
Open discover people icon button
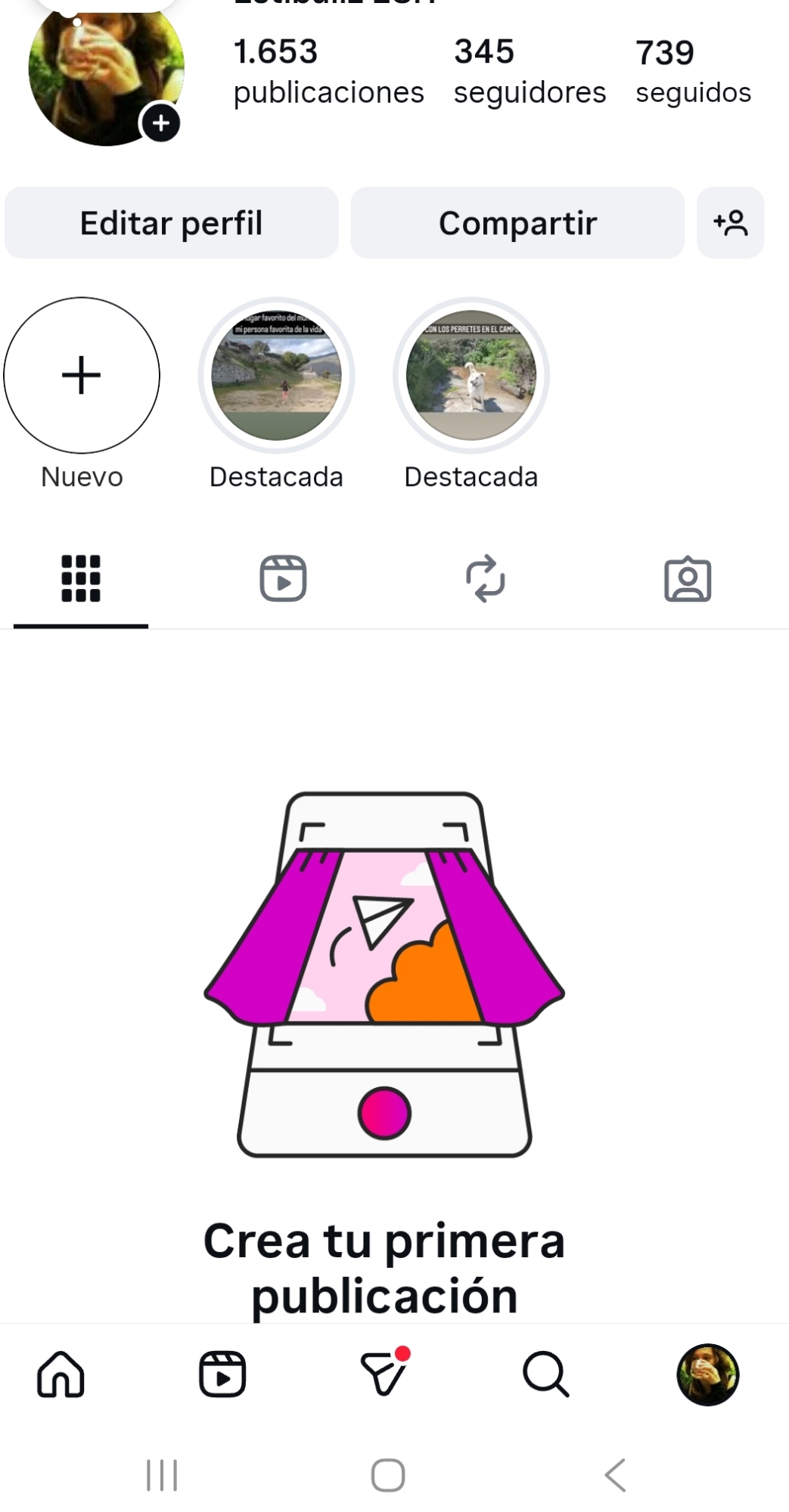730,223
